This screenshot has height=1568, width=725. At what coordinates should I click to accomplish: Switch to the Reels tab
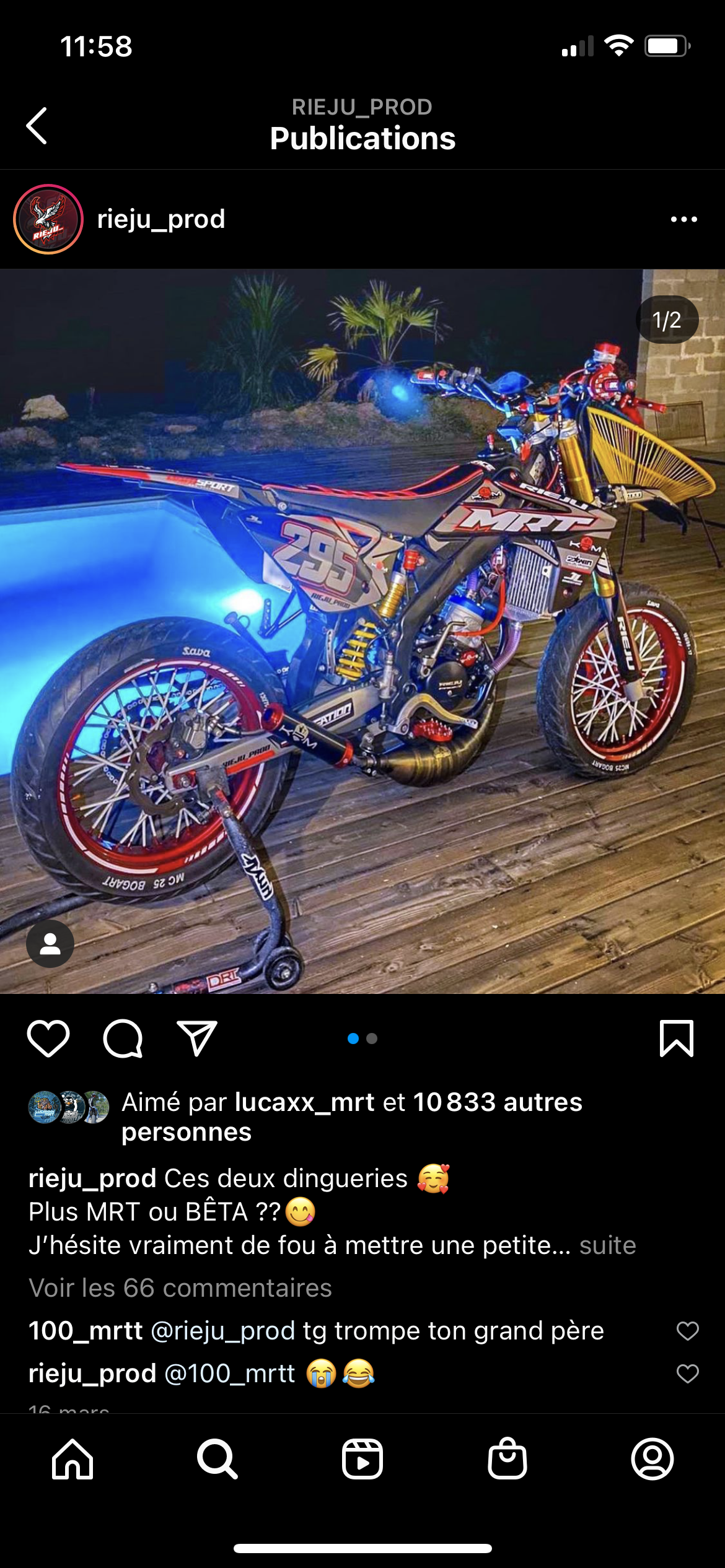pos(362,1459)
